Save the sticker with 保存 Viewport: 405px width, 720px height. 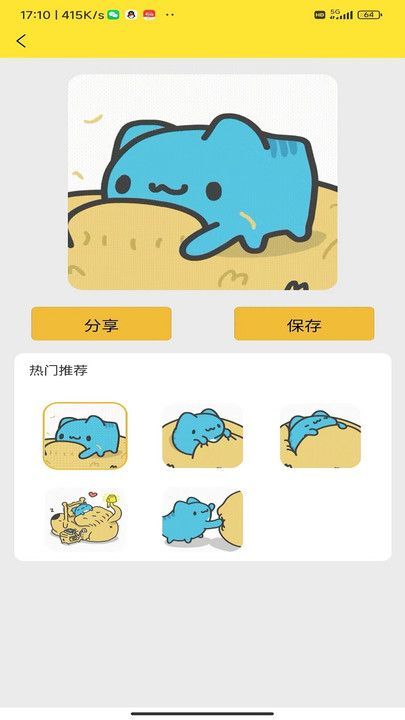tap(304, 324)
